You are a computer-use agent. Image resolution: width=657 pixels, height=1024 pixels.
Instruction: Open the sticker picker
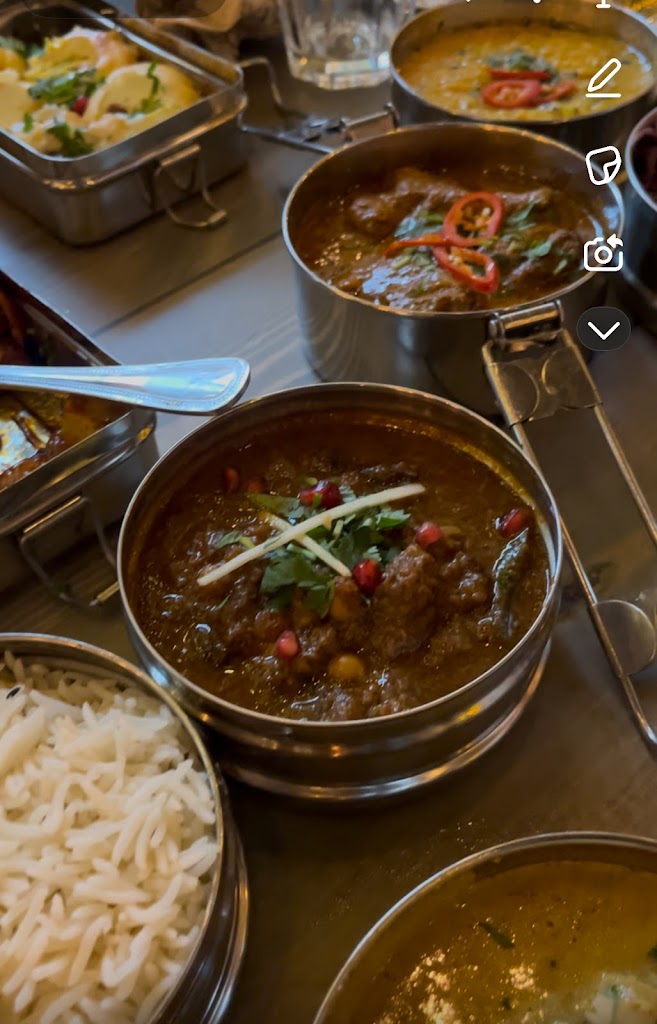coord(603,165)
